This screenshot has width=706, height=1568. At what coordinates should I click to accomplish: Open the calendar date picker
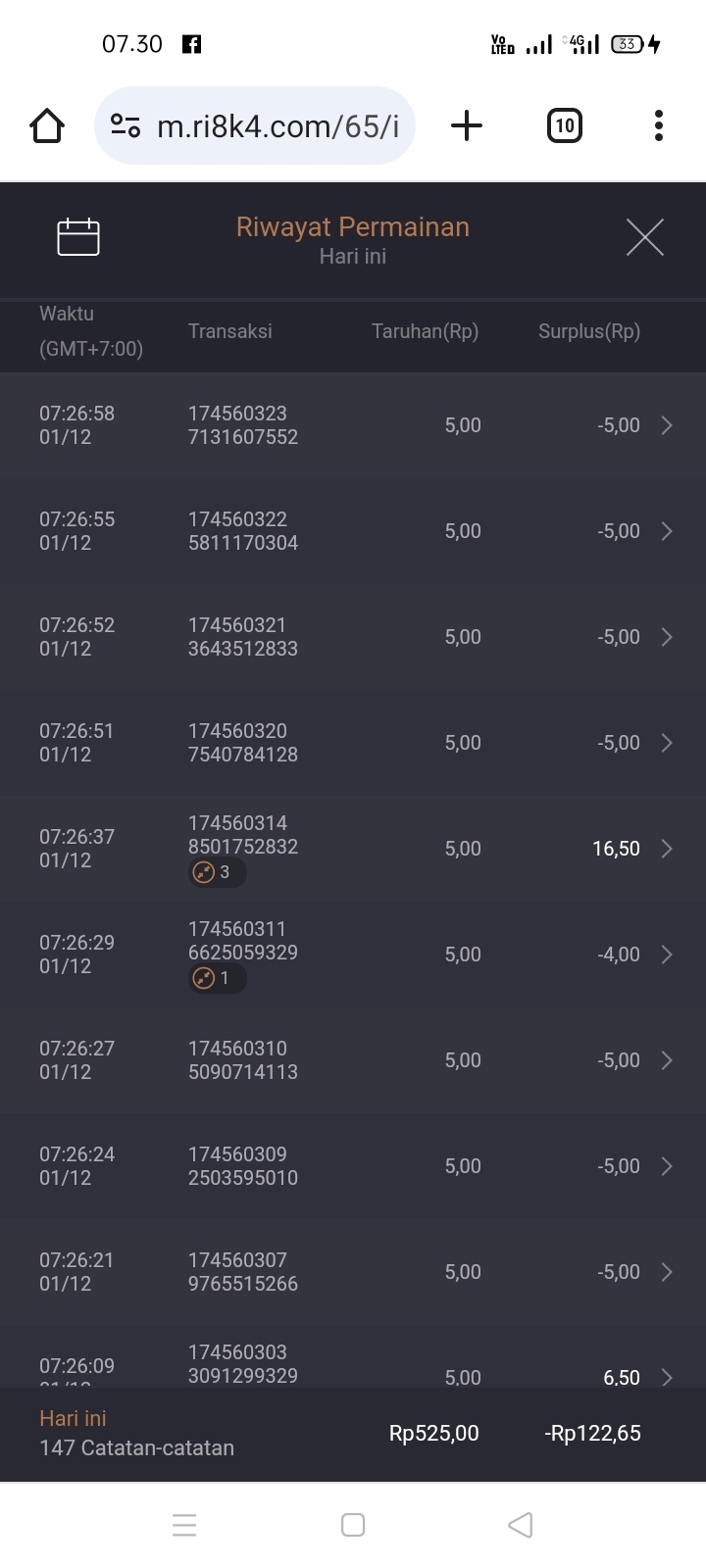pyautogui.click(x=78, y=237)
